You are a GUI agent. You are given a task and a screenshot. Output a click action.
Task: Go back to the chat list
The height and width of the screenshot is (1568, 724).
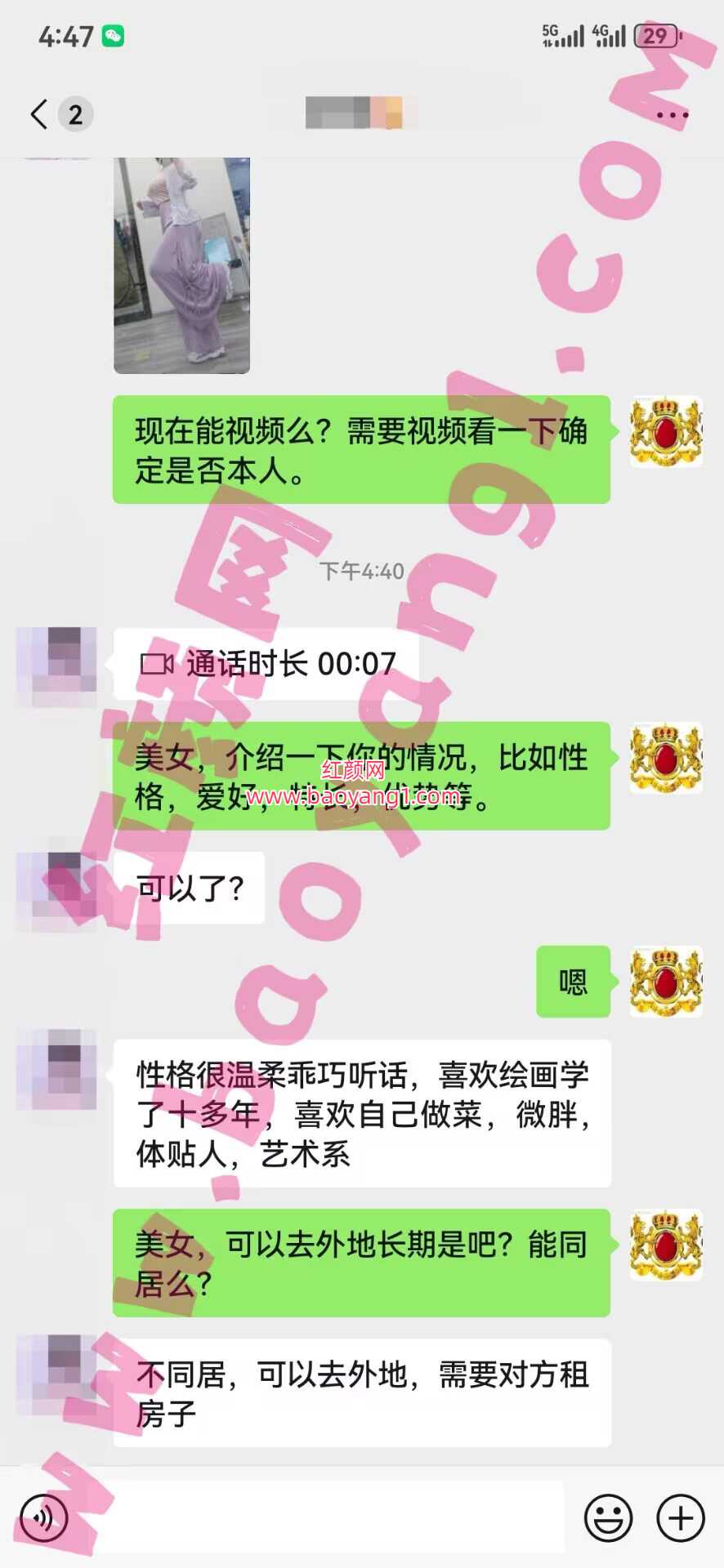(x=39, y=114)
